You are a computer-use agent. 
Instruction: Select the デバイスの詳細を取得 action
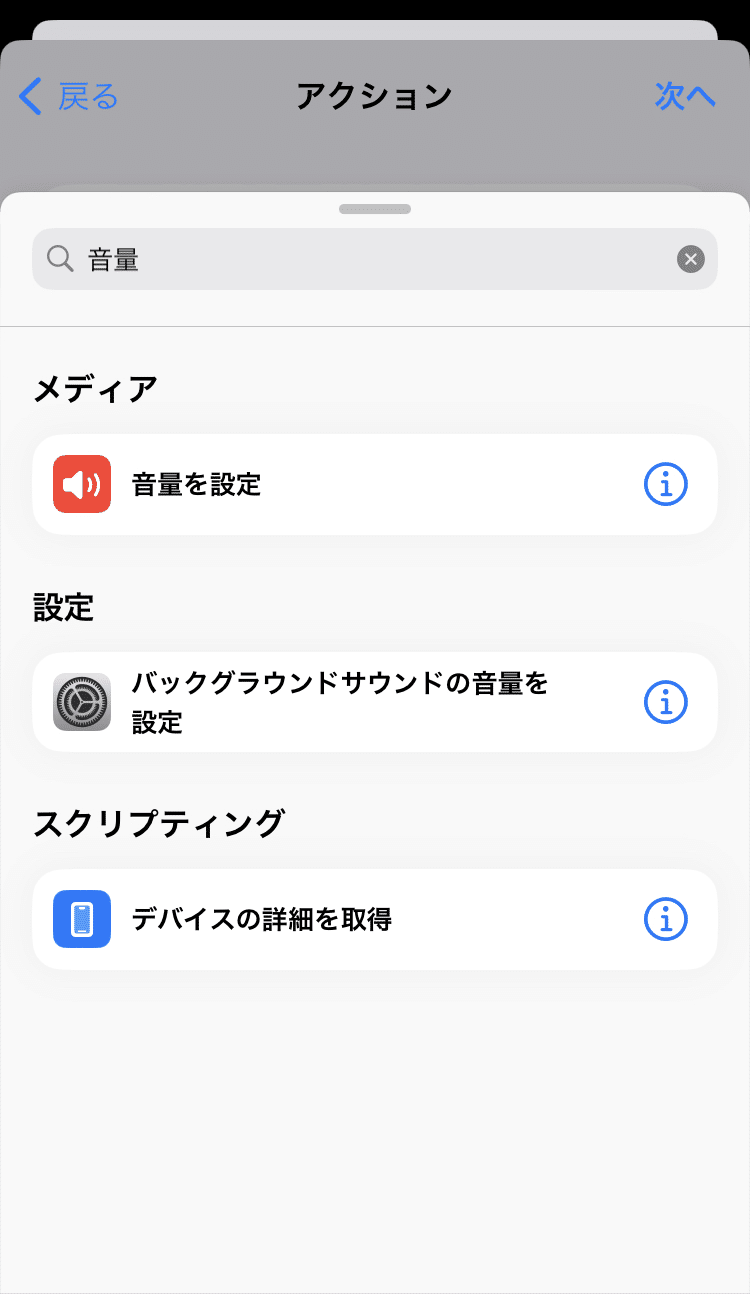click(x=375, y=919)
